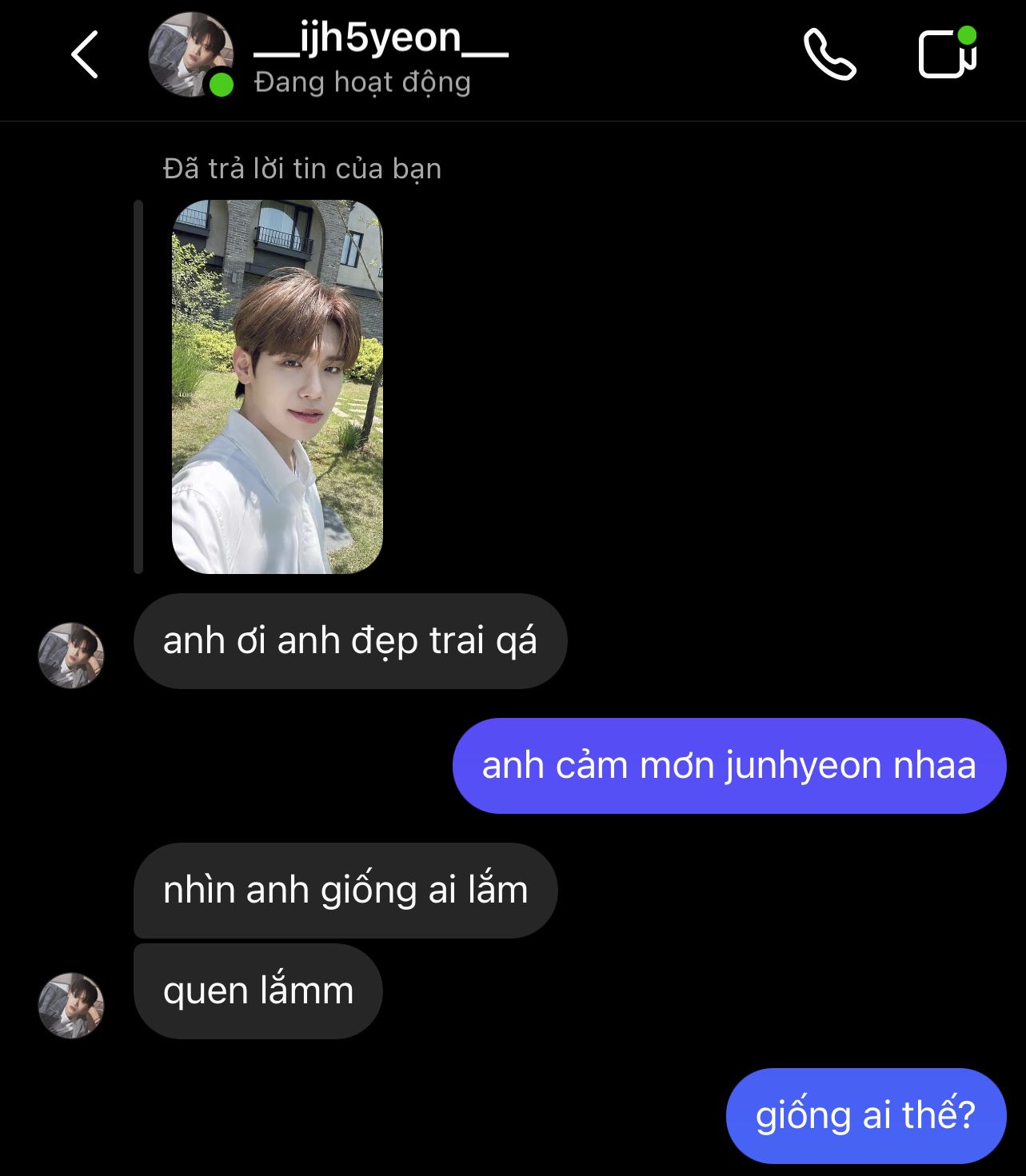Screen dimensions: 1026x1176
Task: Go back to the inbox
Action: (84, 54)
